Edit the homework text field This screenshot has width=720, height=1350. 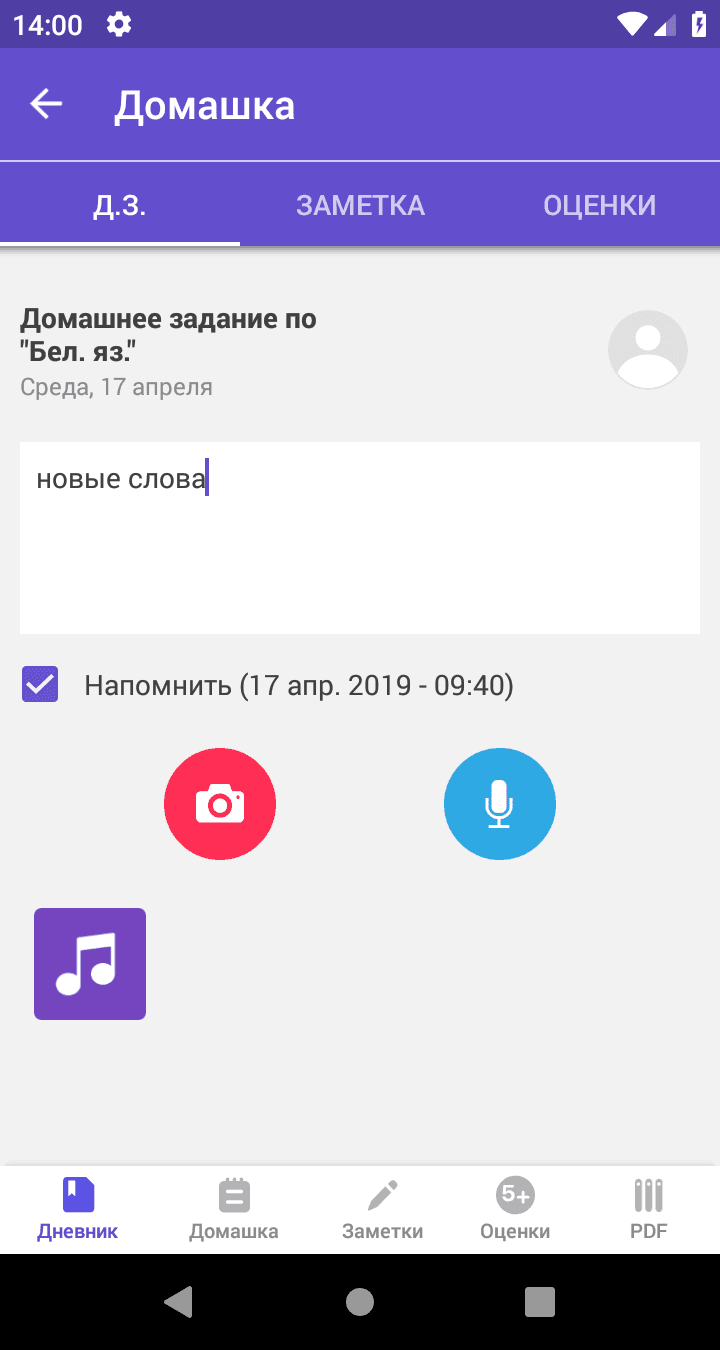(360, 537)
